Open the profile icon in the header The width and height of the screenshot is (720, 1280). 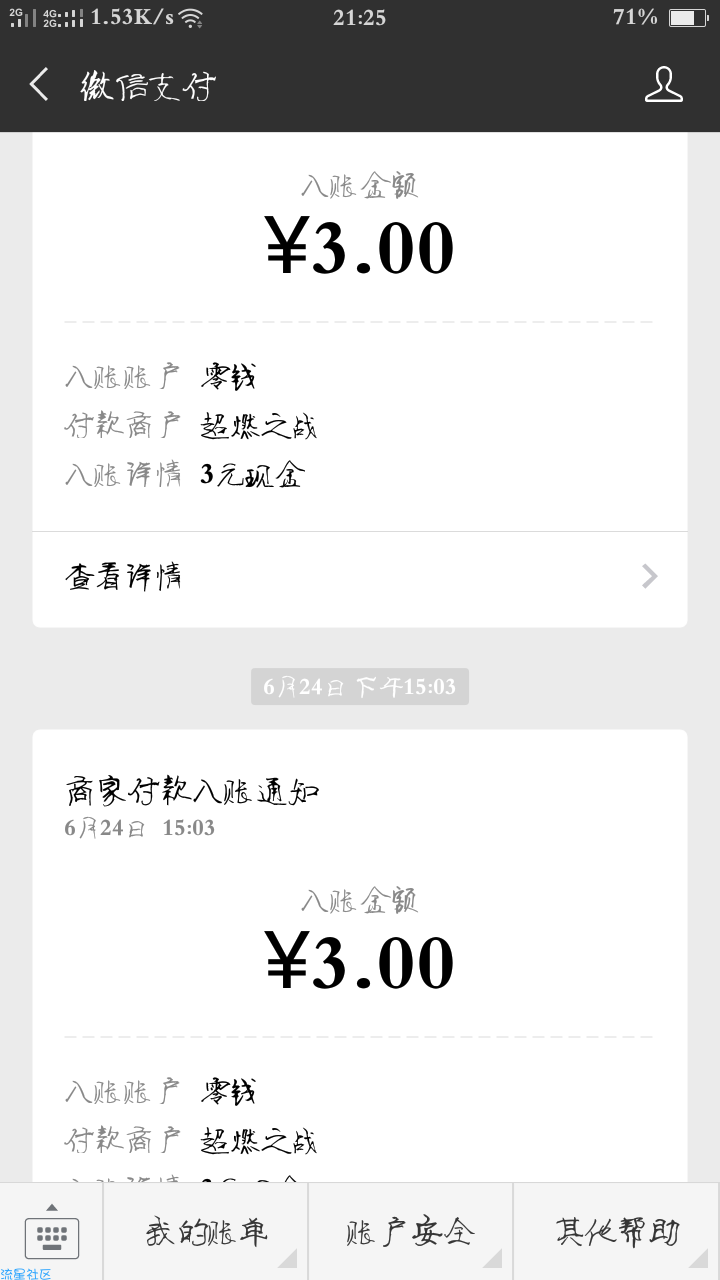[663, 85]
